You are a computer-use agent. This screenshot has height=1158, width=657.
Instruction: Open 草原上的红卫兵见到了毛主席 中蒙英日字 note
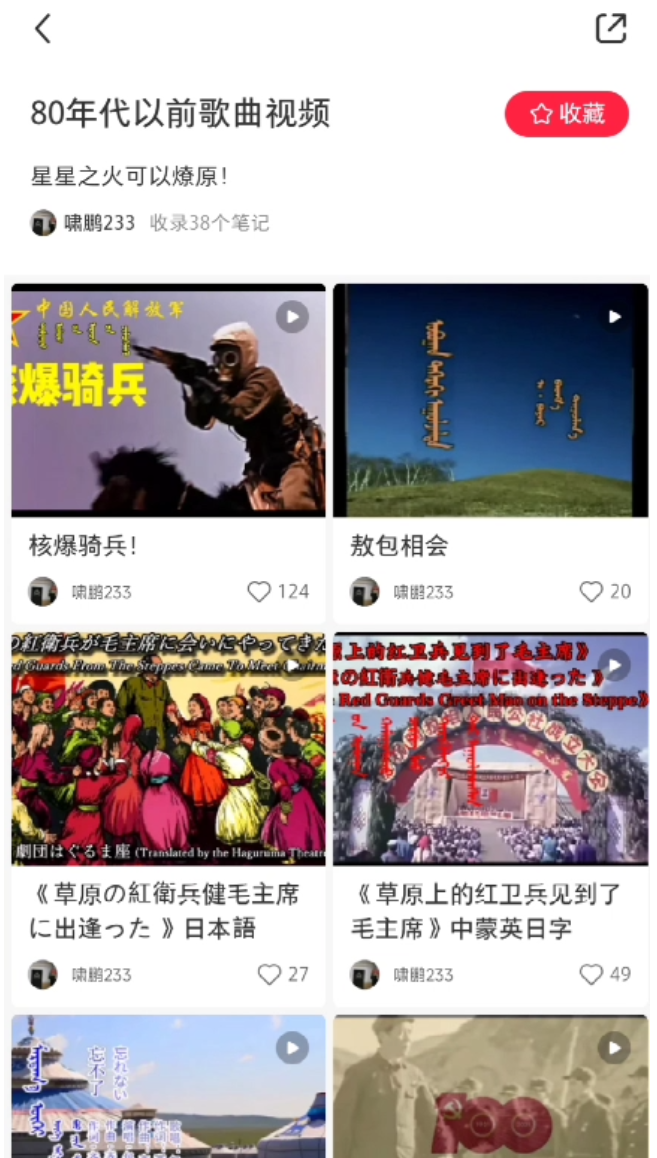tap(490, 748)
